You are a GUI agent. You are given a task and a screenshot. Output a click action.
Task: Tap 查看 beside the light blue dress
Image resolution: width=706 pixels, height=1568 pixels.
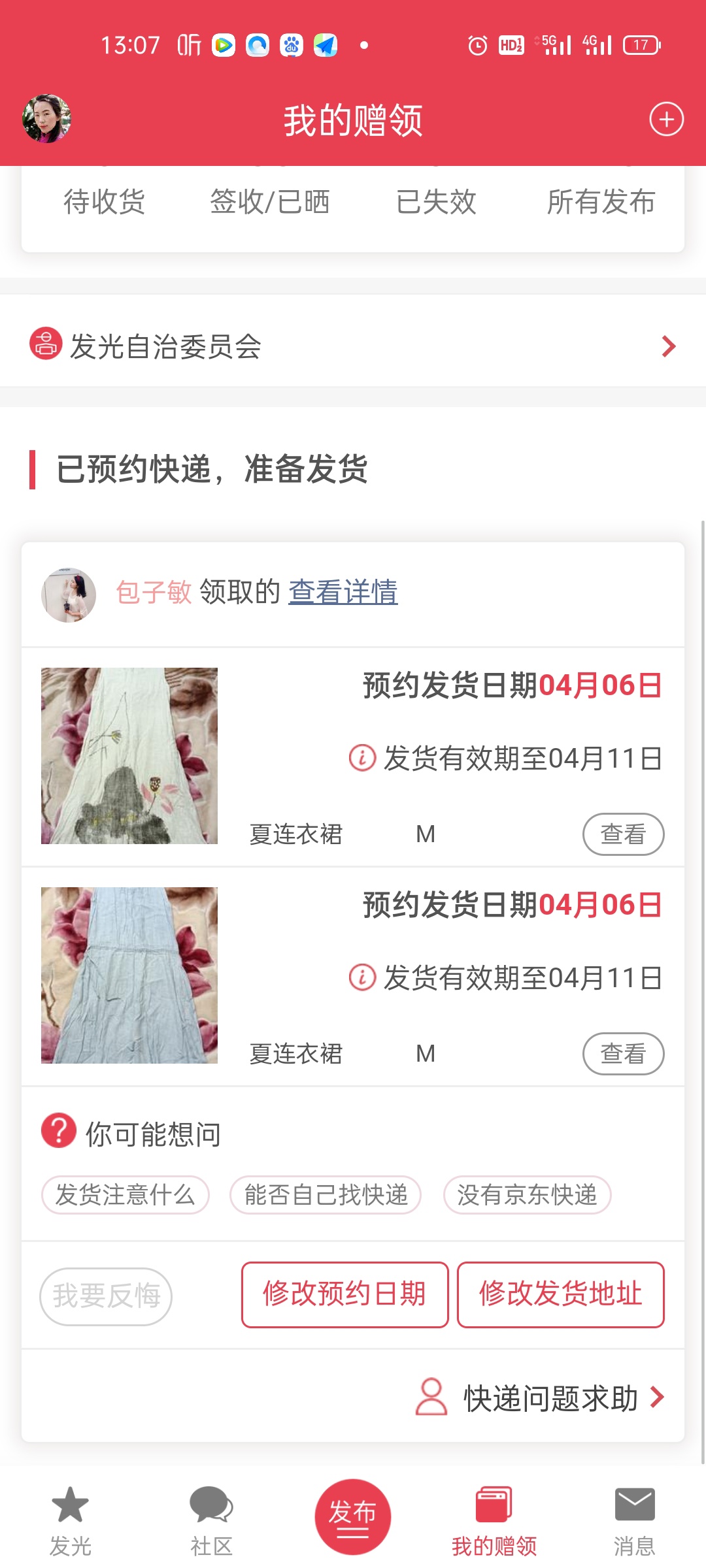pos(623,1053)
